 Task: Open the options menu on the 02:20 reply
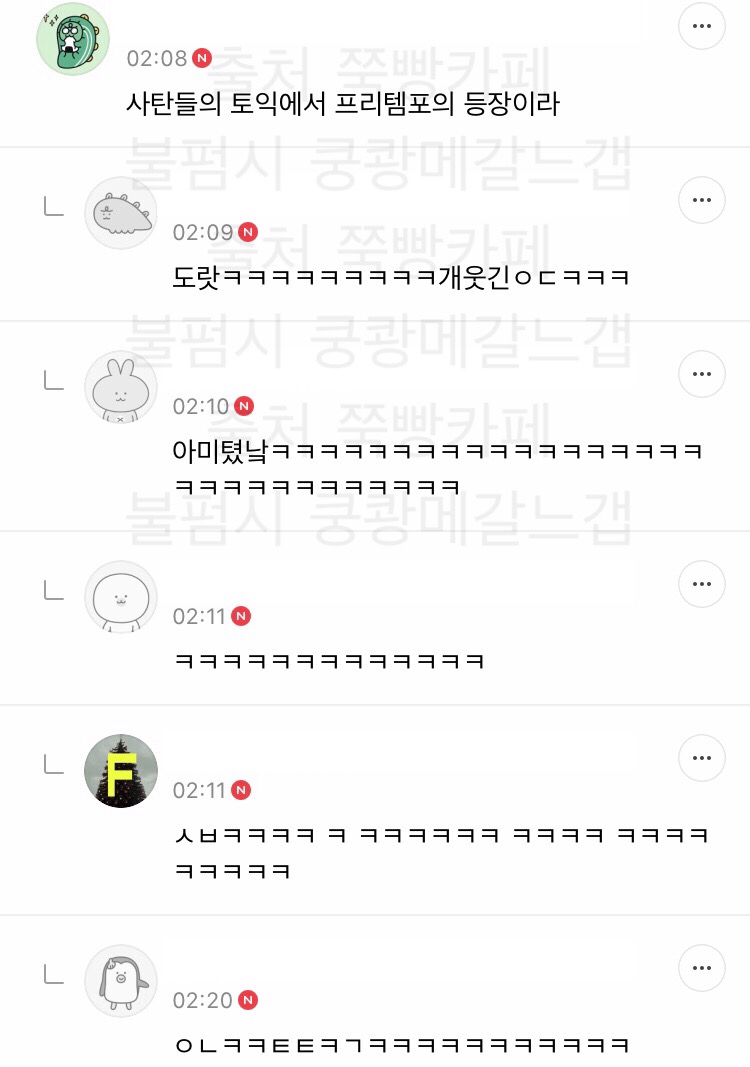click(702, 968)
